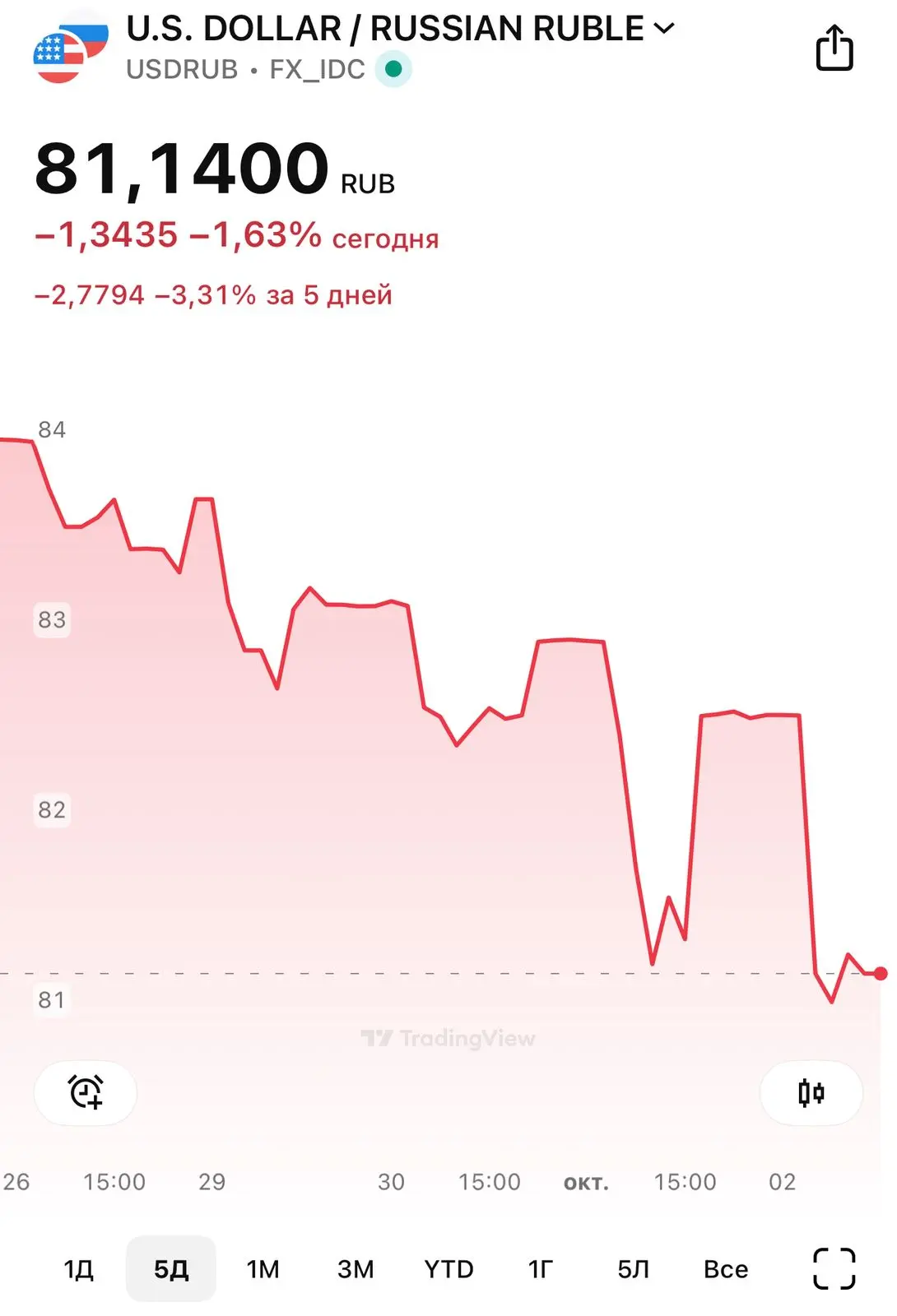Select the 5Д time range
The image size is (897, 1316).
171,1269
